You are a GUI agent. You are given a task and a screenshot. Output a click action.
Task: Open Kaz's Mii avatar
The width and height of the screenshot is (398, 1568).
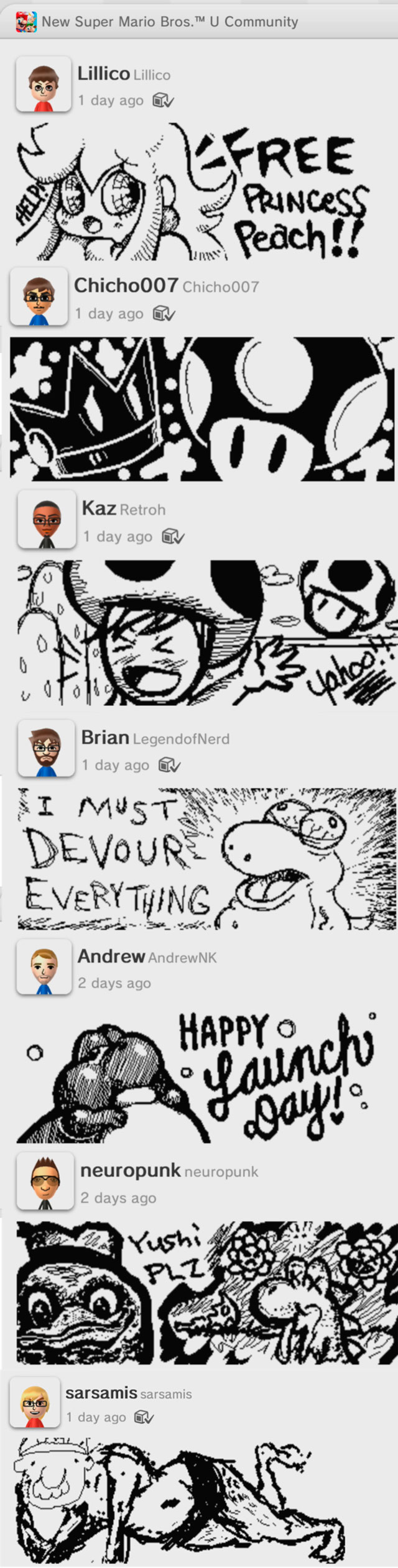pyautogui.click(x=47, y=519)
